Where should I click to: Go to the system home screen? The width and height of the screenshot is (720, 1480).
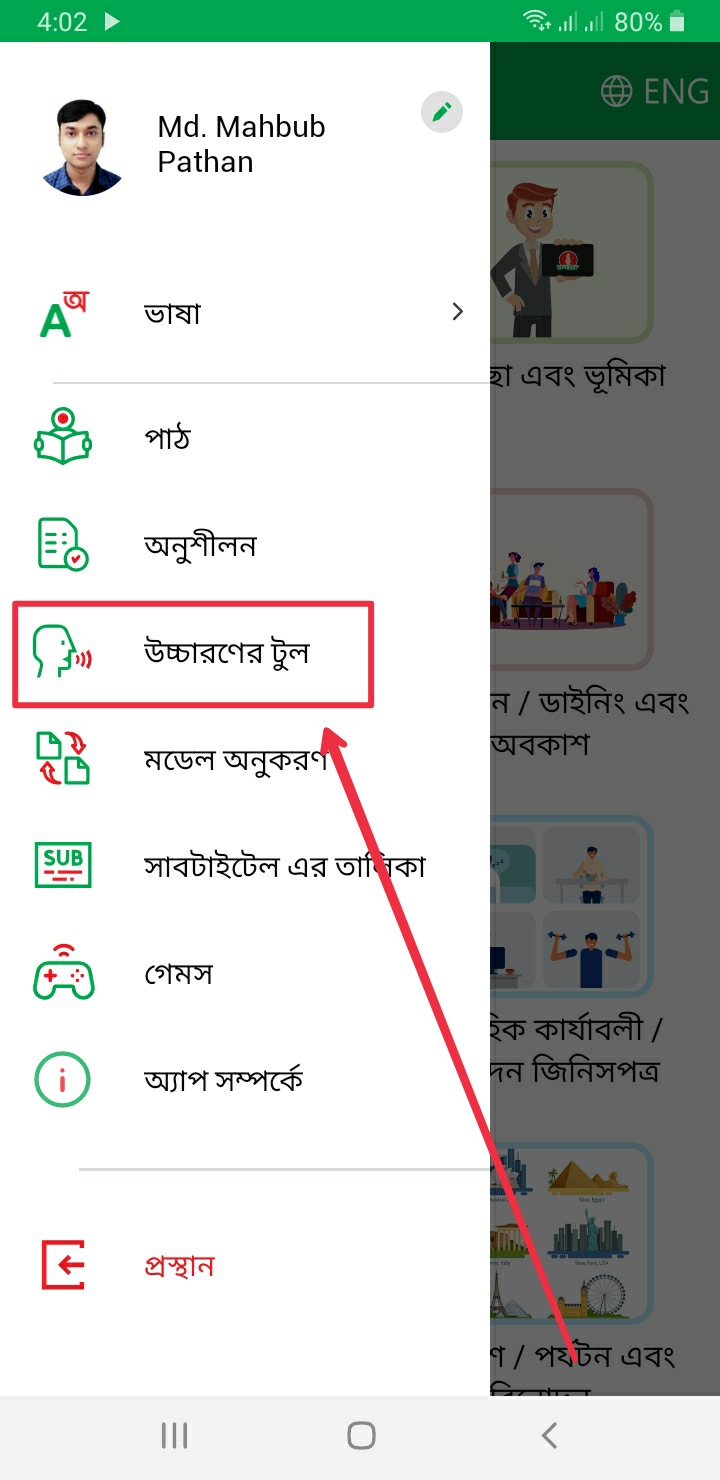click(x=361, y=1436)
